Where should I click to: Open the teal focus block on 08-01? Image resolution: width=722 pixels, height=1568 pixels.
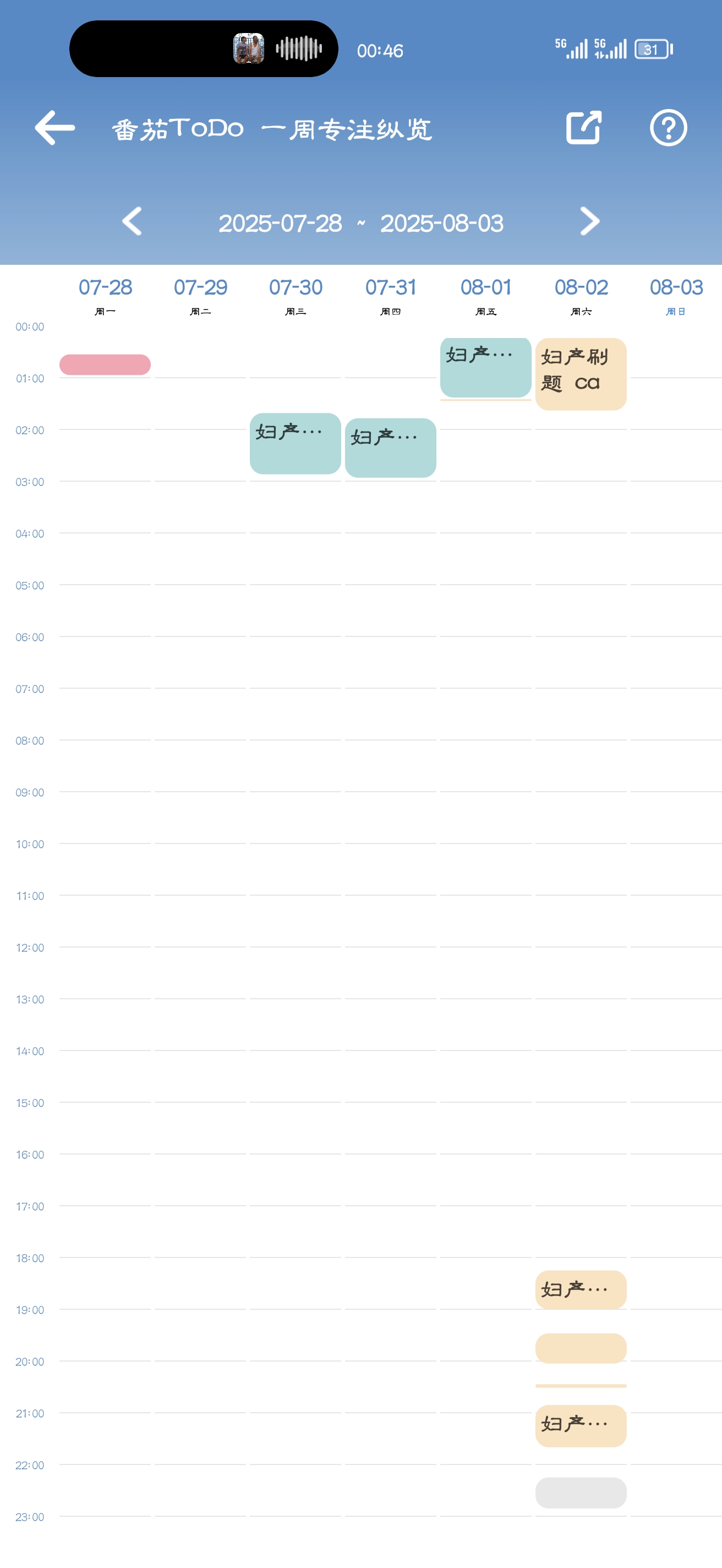(485, 368)
